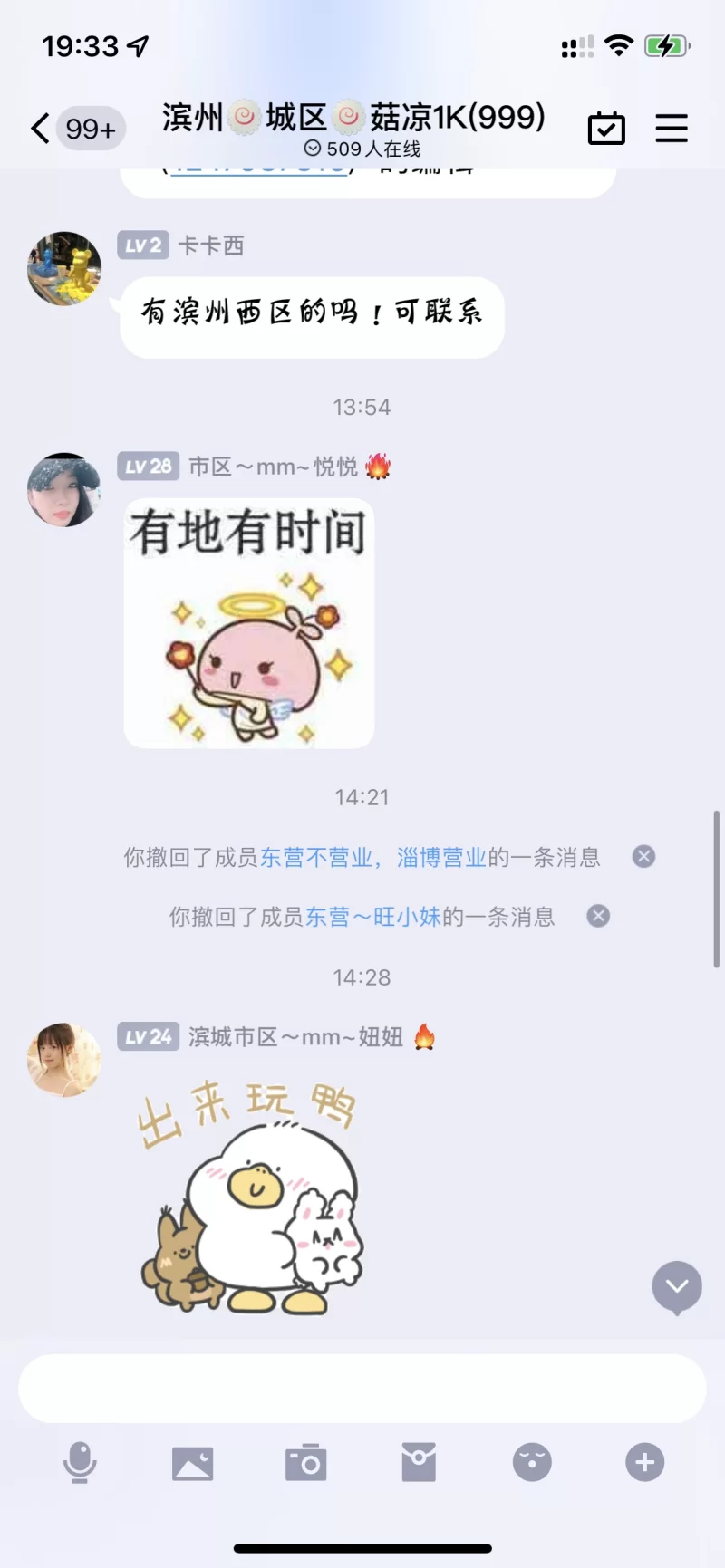This screenshot has height=1568, width=725.
Task: Pick a photo from the gallery
Action: pyautogui.click(x=193, y=1462)
